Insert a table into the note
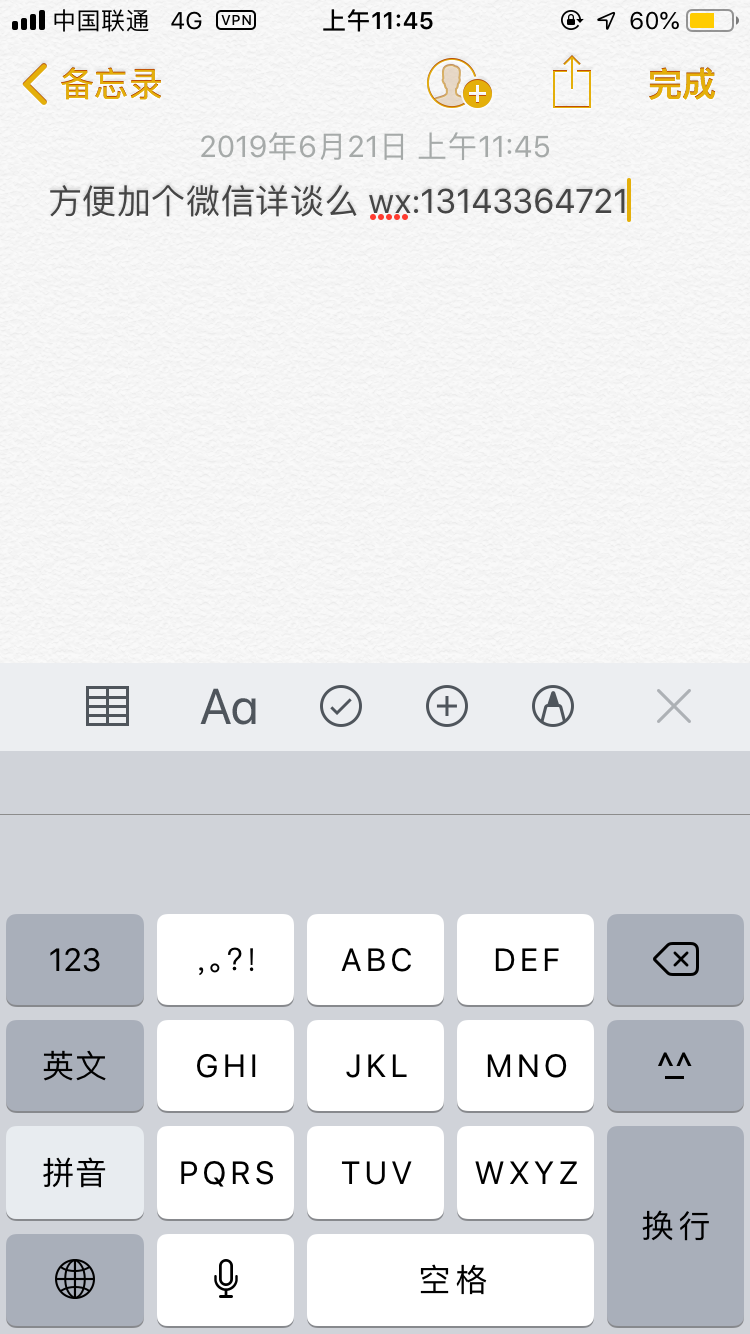The image size is (750, 1334). (107, 707)
